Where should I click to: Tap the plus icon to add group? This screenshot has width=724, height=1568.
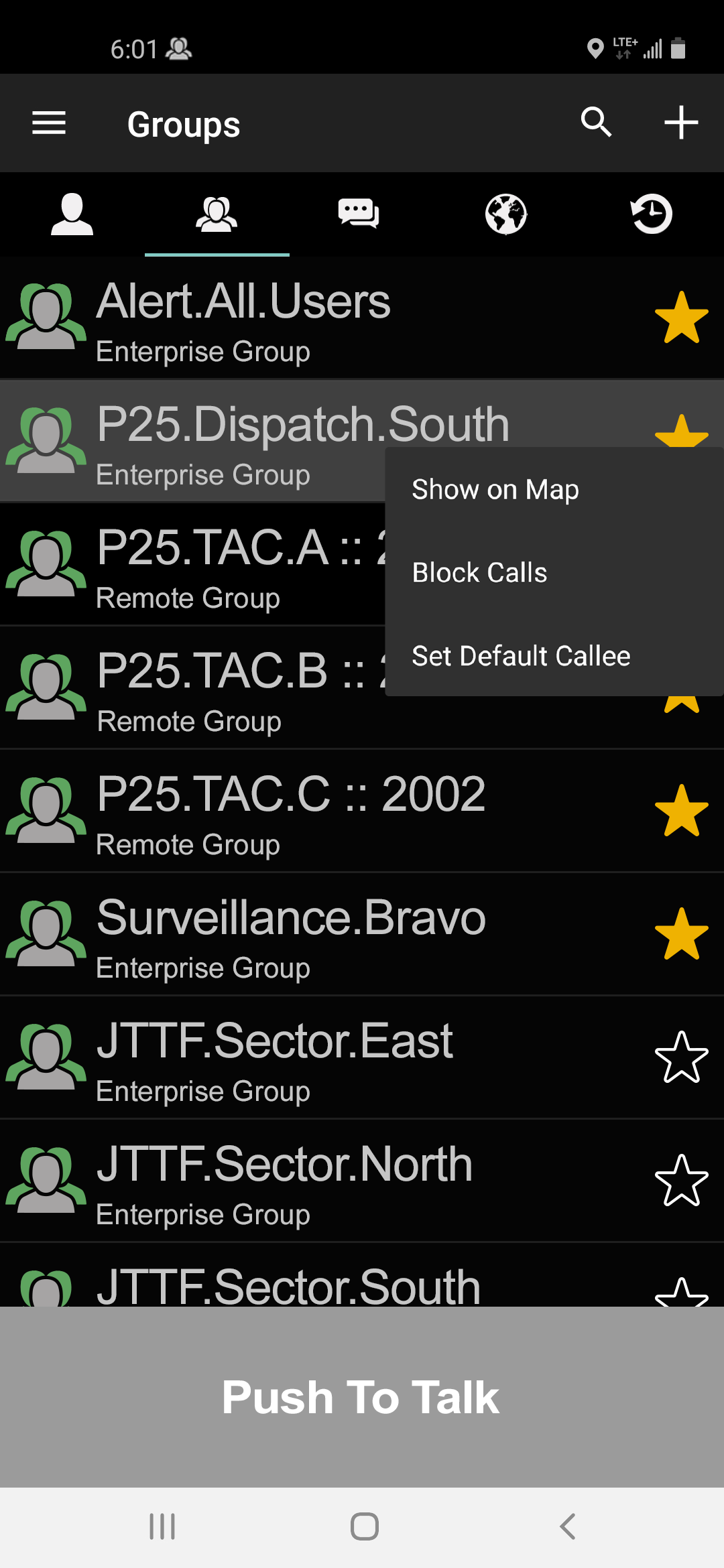[x=681, y=123]
